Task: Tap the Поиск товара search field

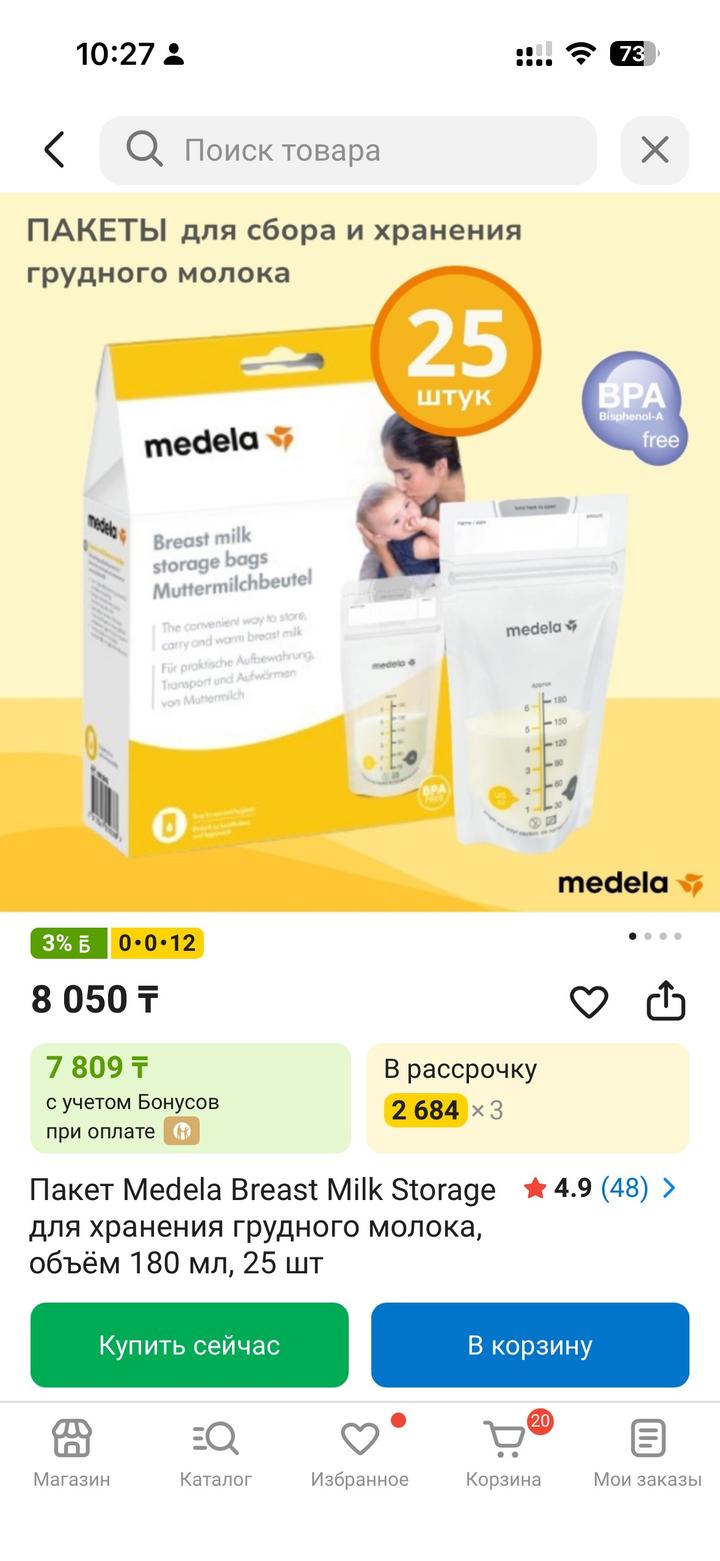Action: pos(348,150)
